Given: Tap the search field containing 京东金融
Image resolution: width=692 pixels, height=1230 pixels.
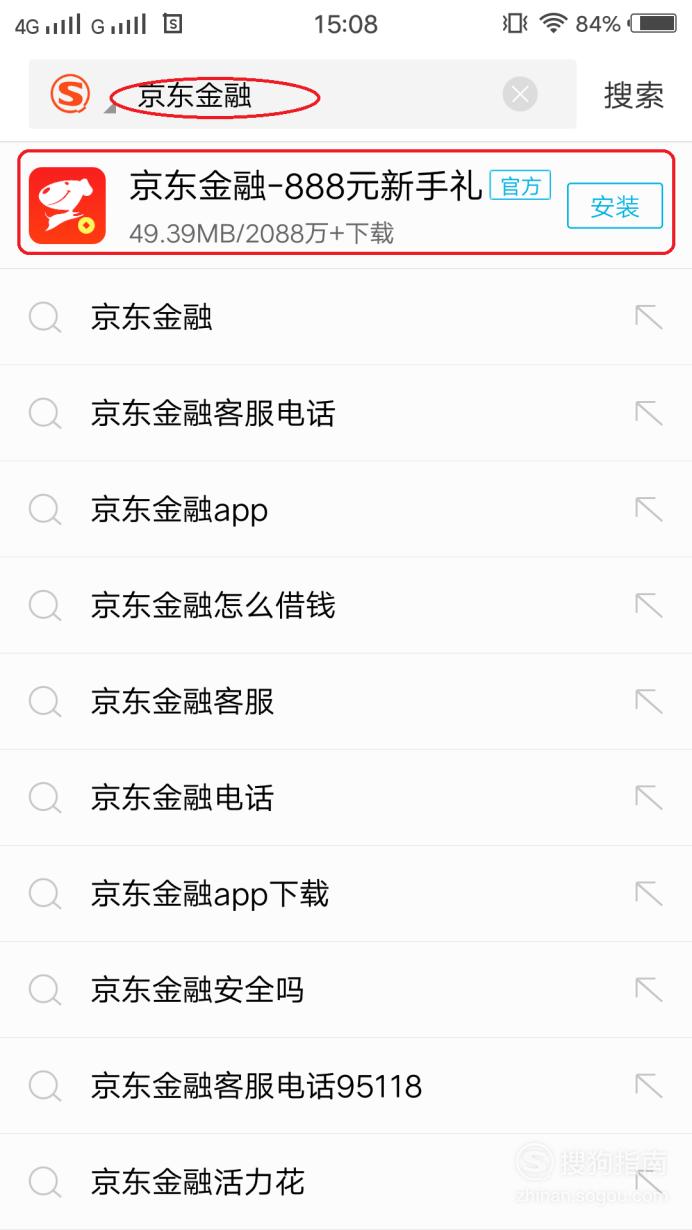Looking at the screenshot, I should pos(302,95).
